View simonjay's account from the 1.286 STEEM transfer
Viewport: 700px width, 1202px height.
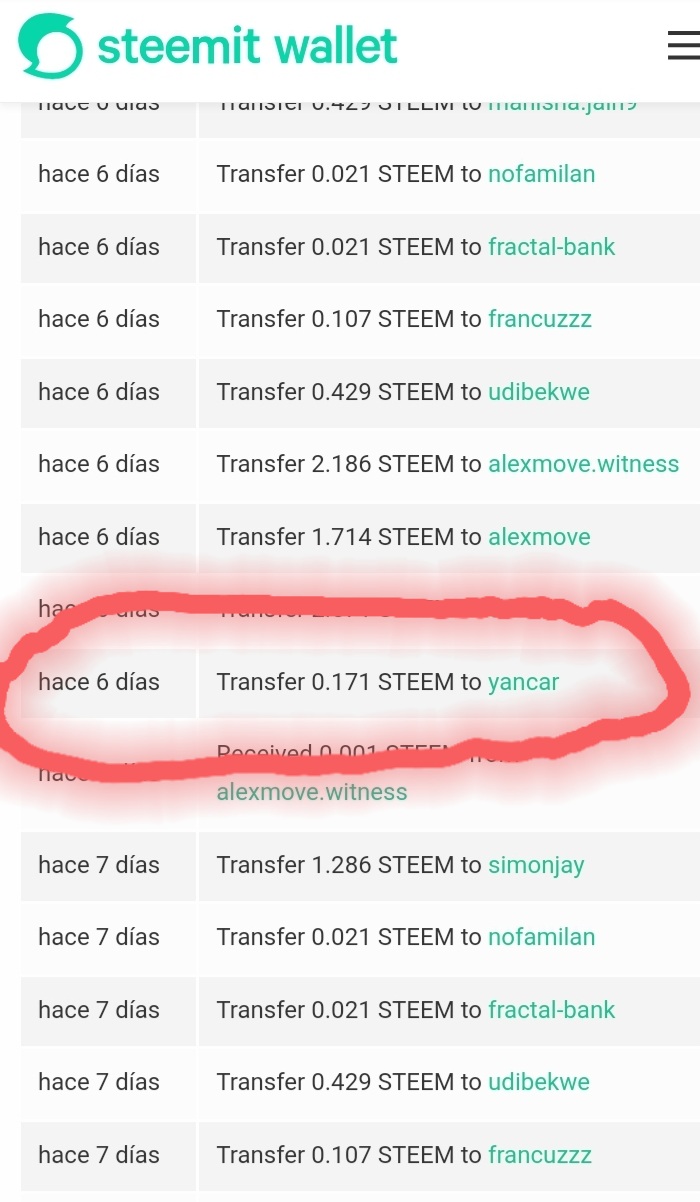[535, 865]
